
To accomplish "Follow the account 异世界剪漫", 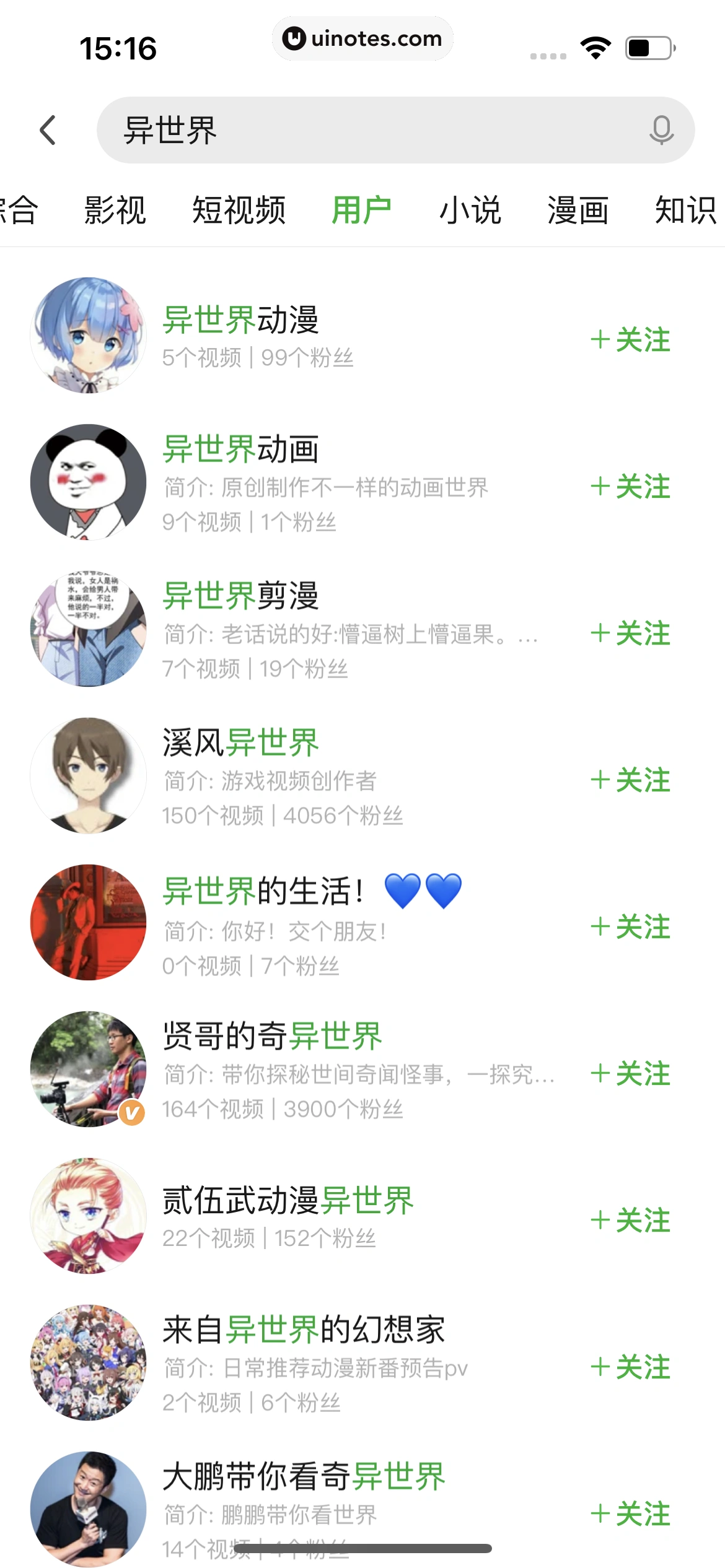I will 631,632.
